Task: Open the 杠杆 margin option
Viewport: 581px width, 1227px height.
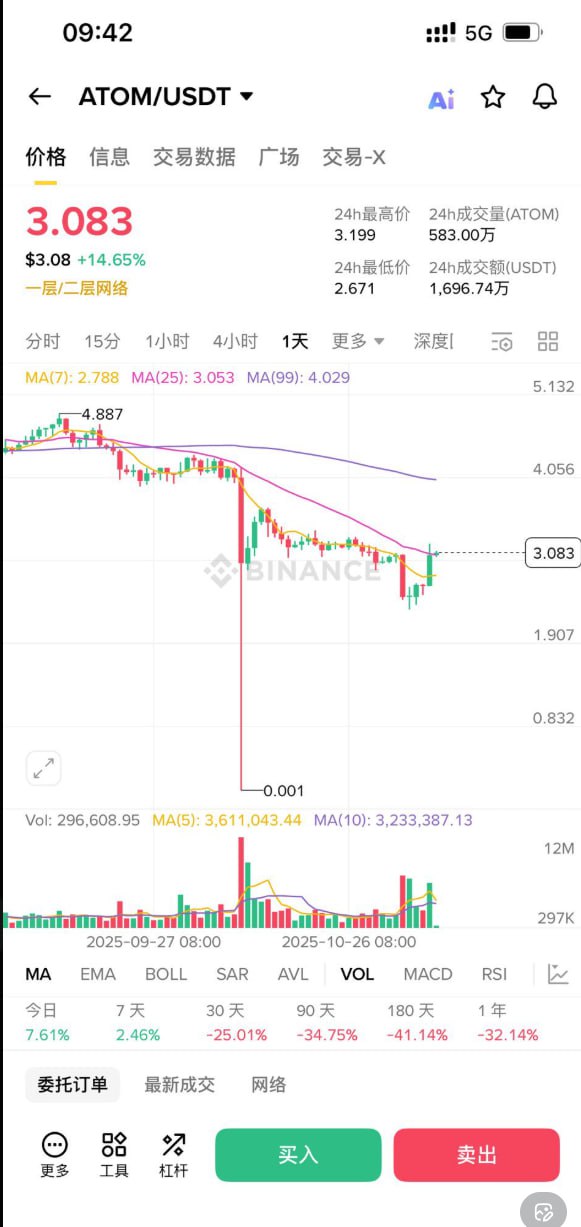Action: [x=173, y=1155]
